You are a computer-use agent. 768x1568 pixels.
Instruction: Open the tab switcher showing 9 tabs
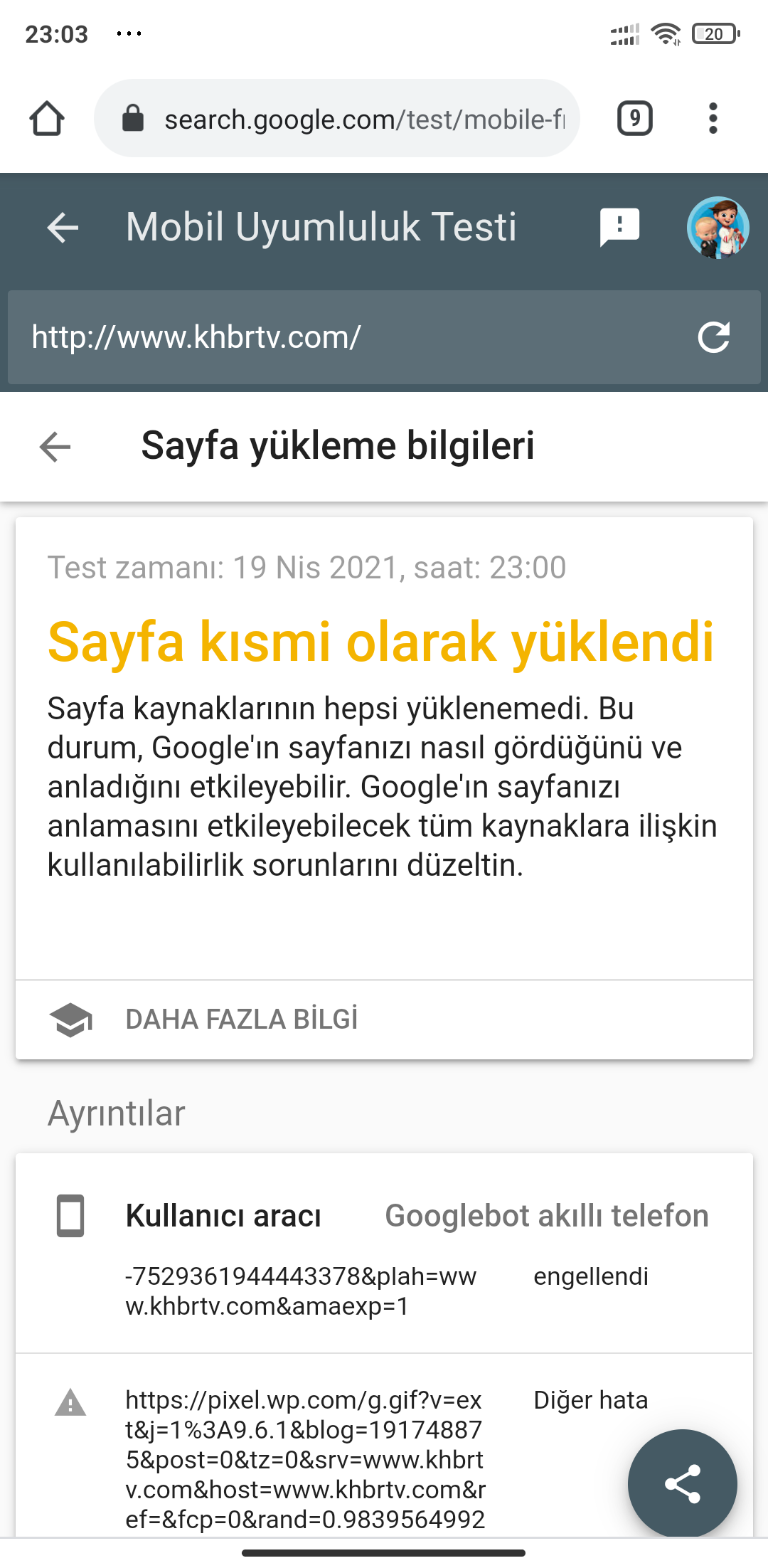(634, 118)
